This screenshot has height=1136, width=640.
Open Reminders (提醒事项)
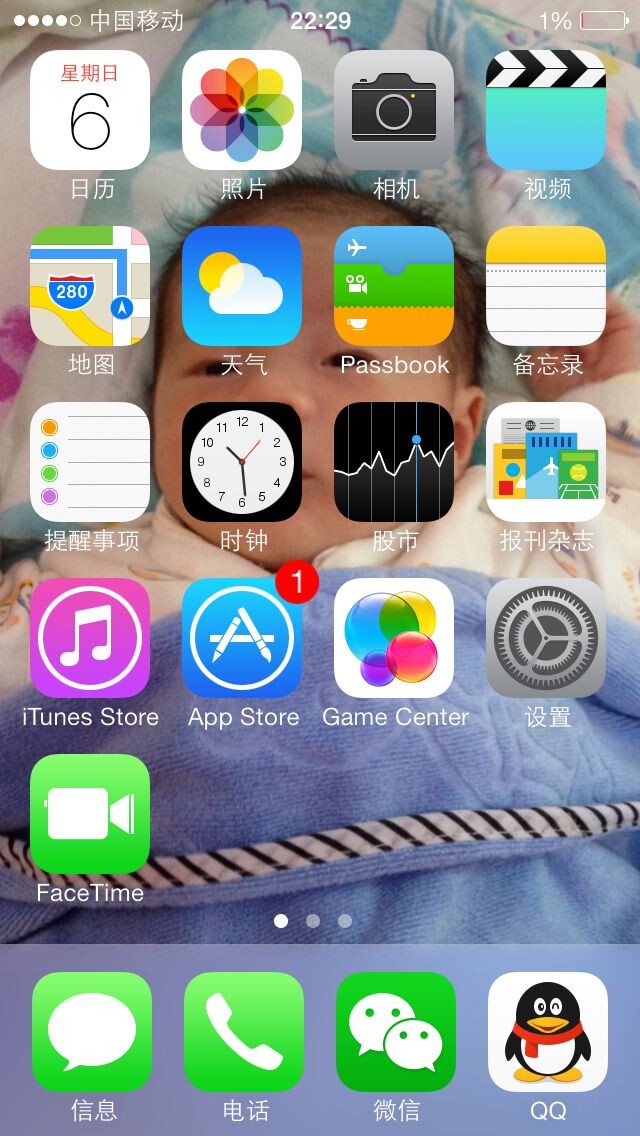pyautogui.click(x=90, y=462)
